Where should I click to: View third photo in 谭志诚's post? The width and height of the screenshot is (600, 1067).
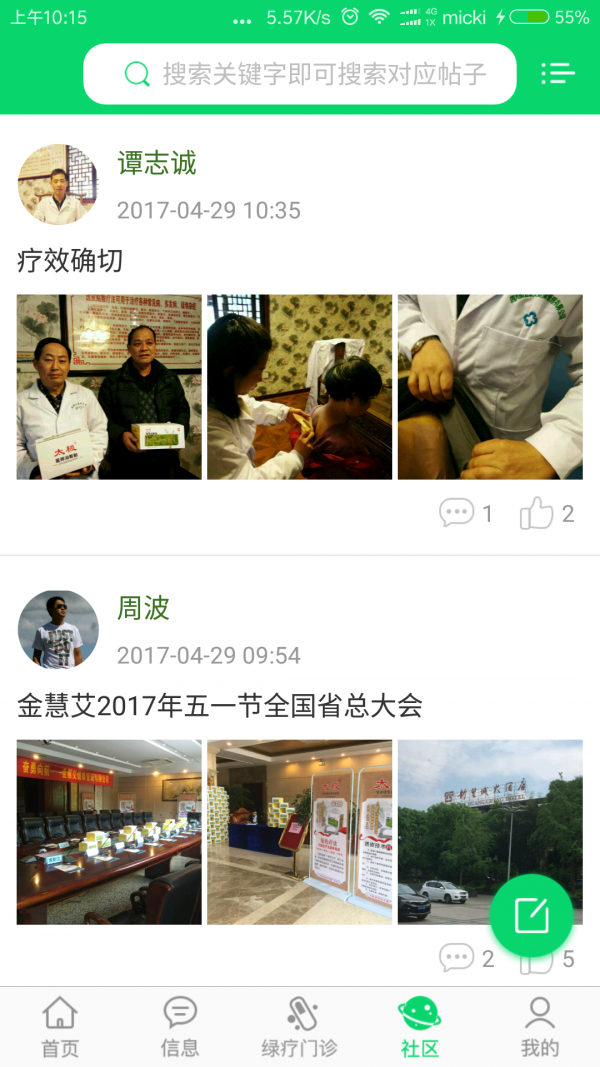pyautogui.click(x=490, y=387)
